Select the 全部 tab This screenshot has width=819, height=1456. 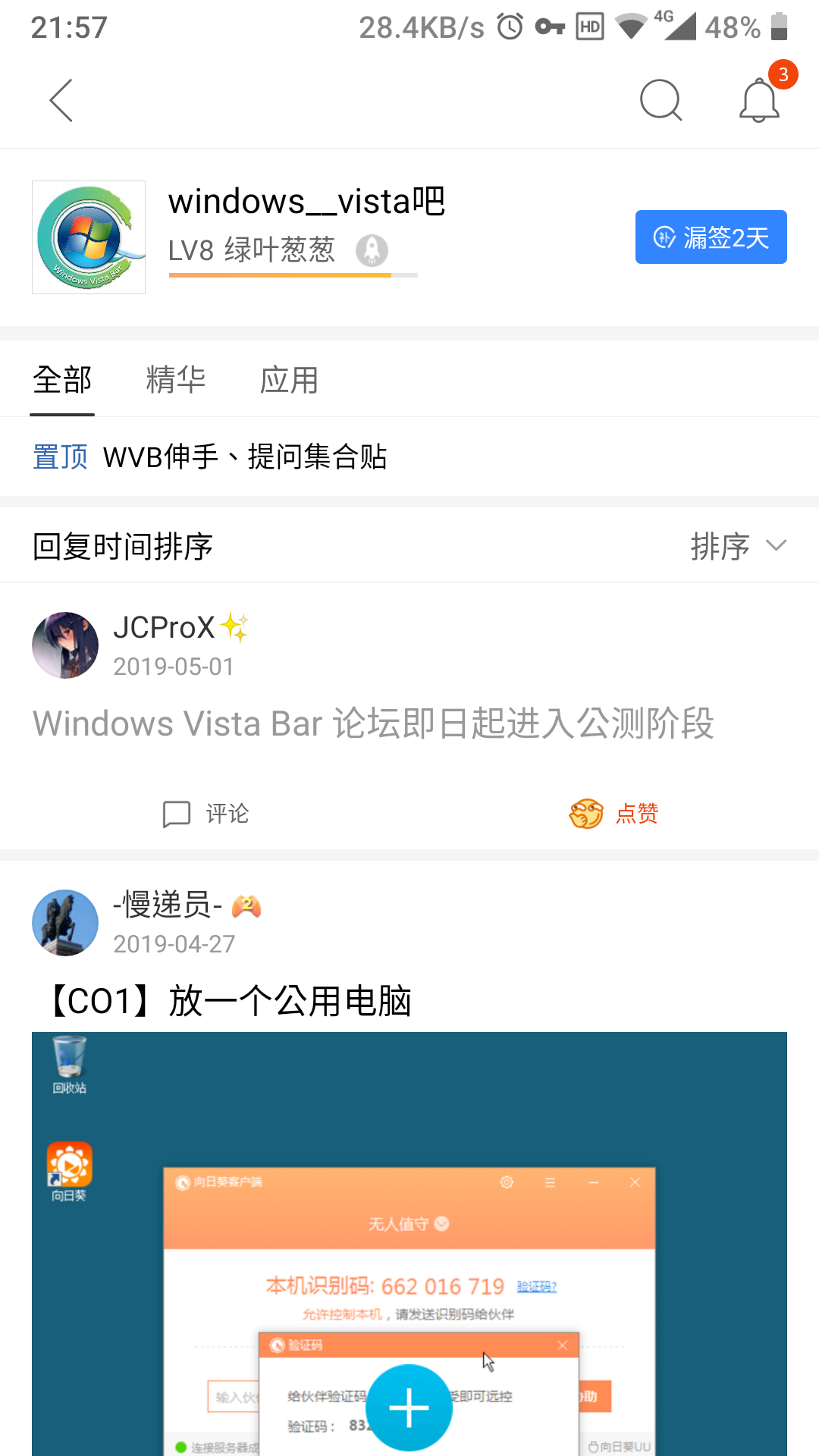[x=62, y=379]
